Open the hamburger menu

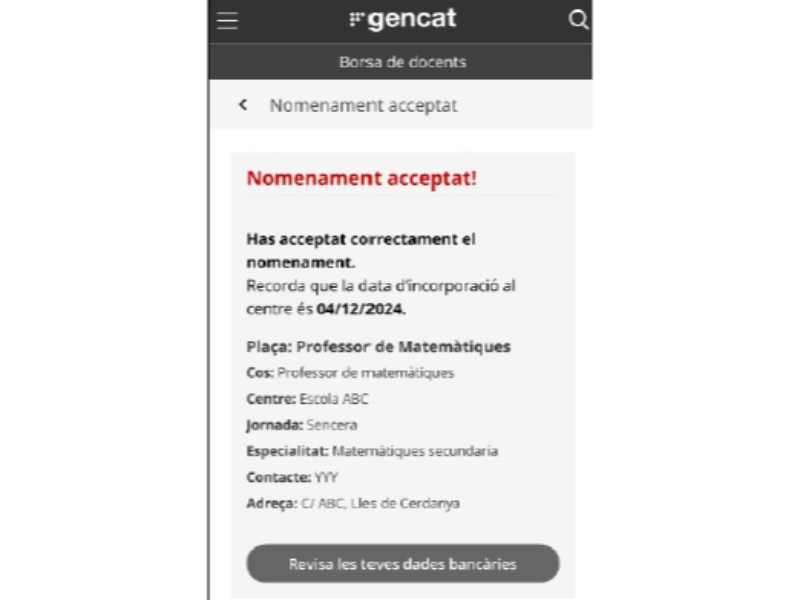click(228, 21)
